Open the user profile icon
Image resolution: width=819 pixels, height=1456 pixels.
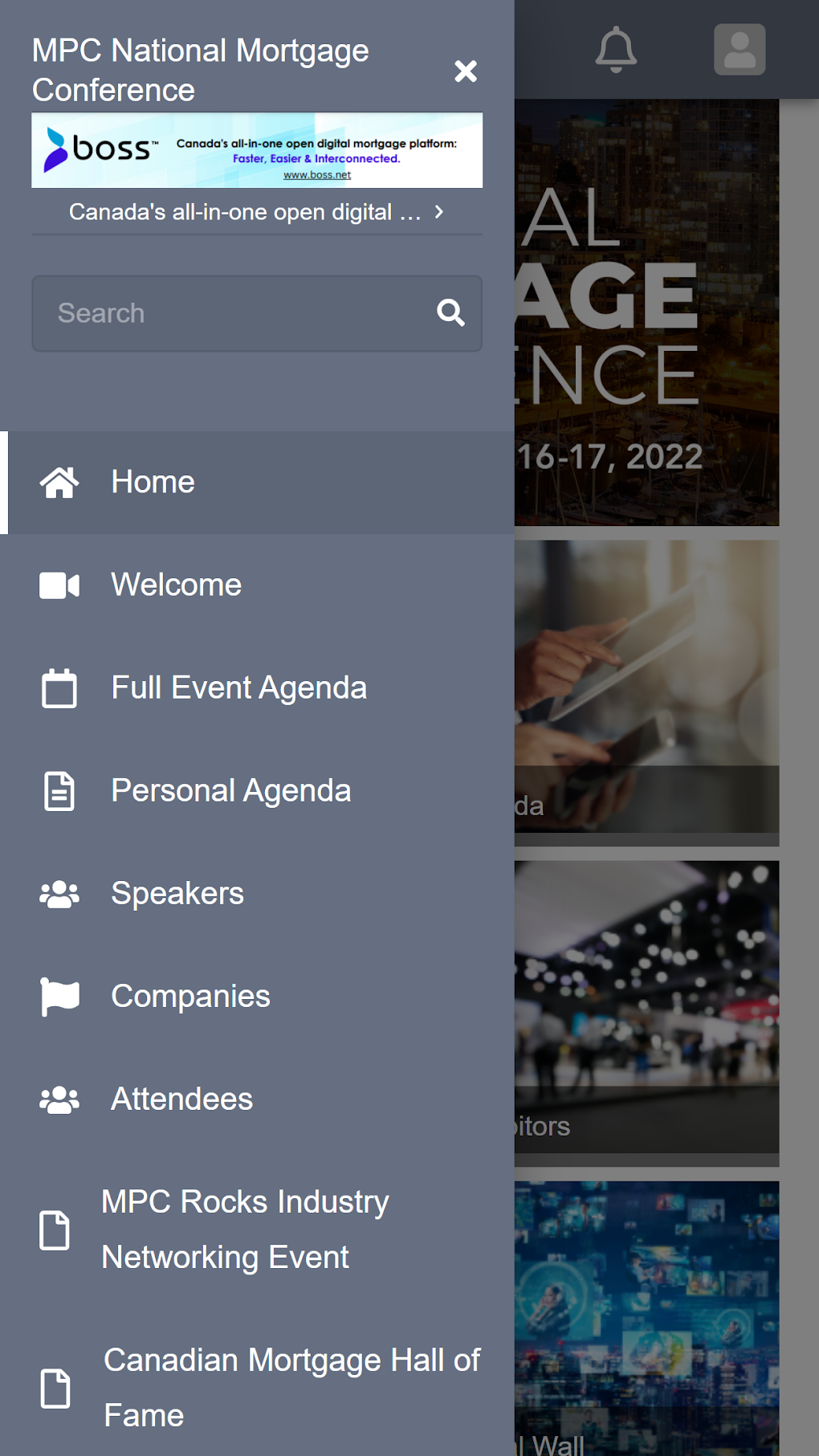pos(740,50)
